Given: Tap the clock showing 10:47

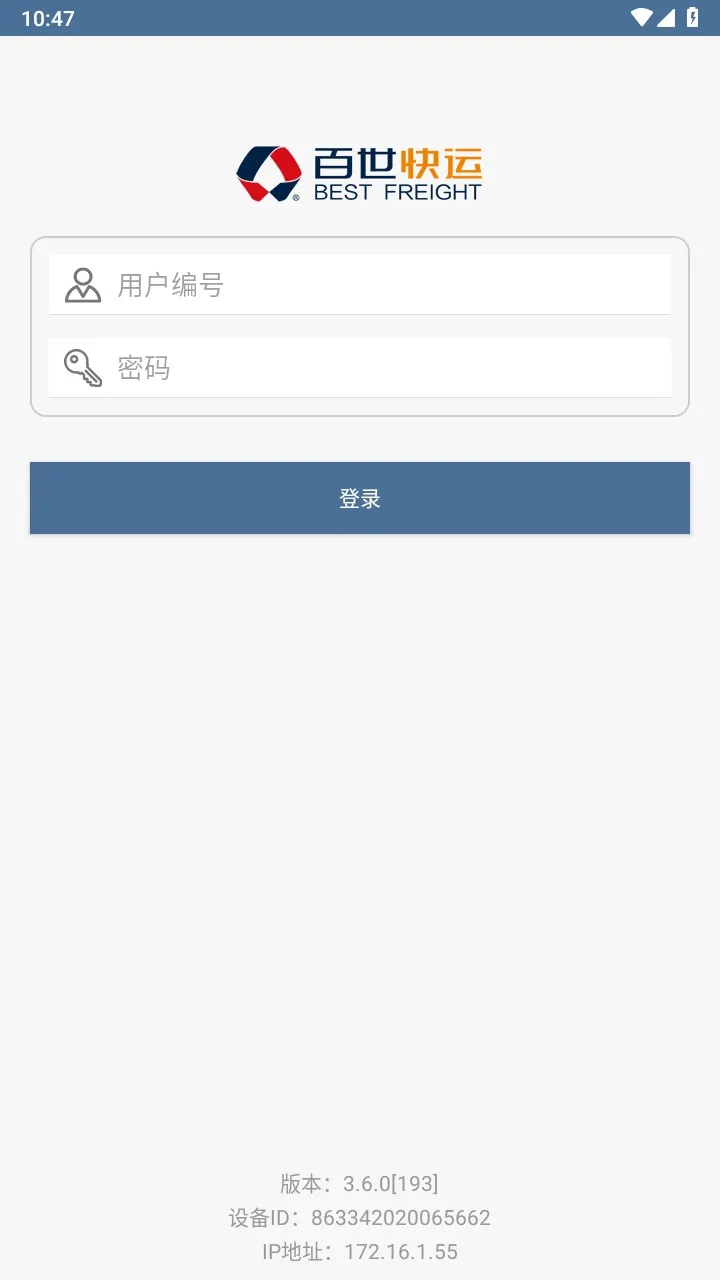Looking at the screenshot, I should pyautogui.click(x=47, y=18).
